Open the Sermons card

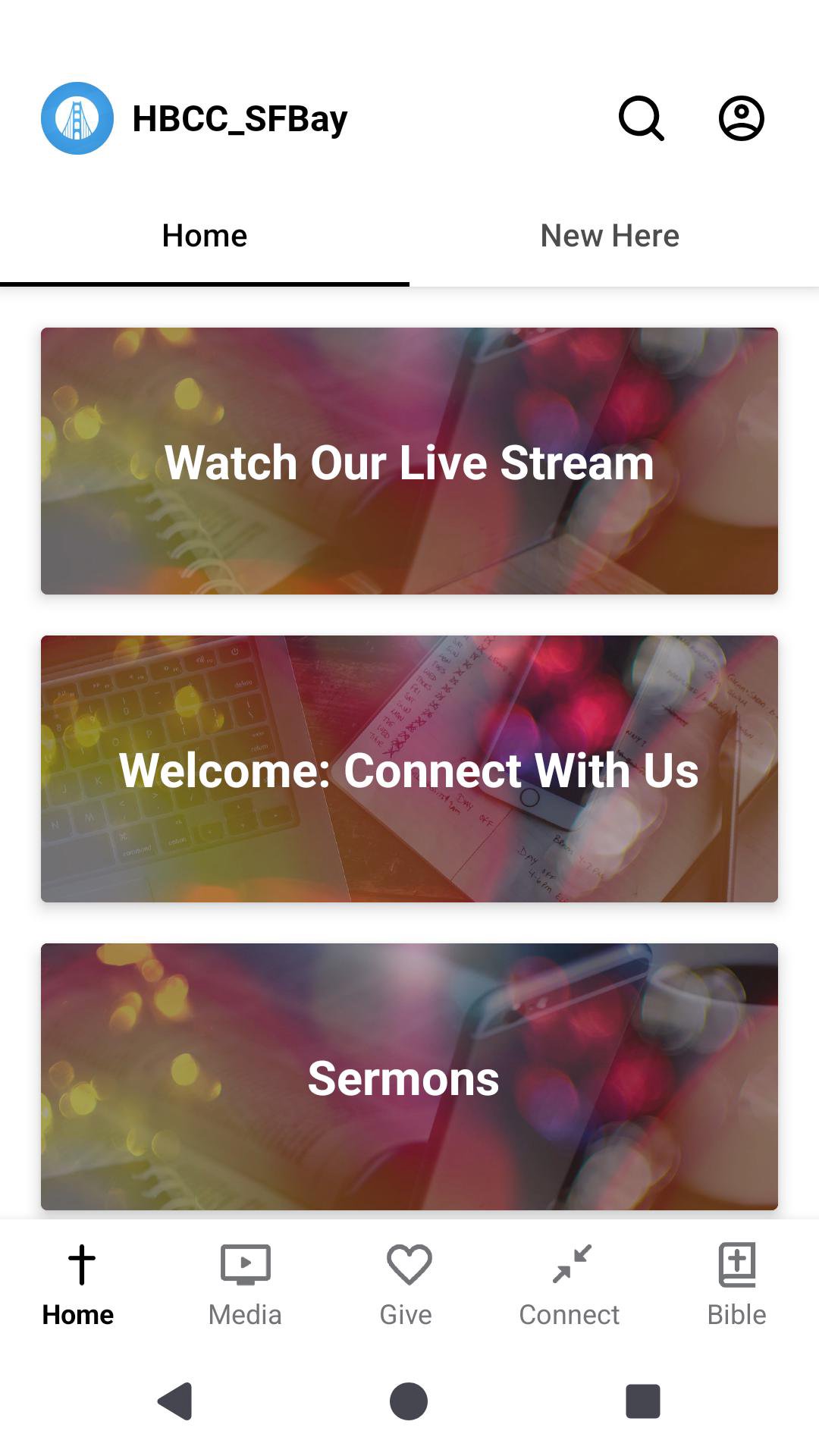click(409, 1077)
